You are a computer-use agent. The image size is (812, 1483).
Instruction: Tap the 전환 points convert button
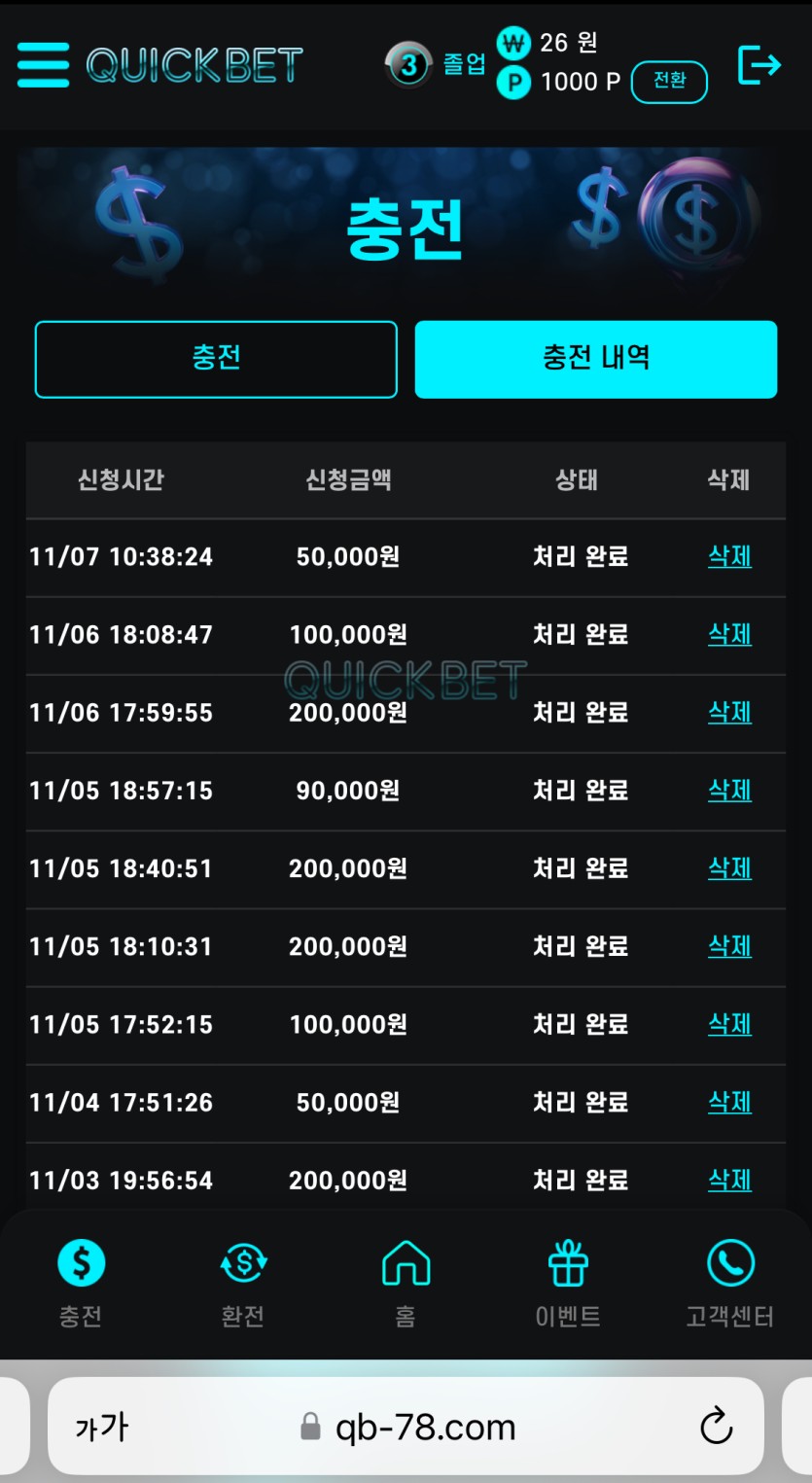point(669,82)
